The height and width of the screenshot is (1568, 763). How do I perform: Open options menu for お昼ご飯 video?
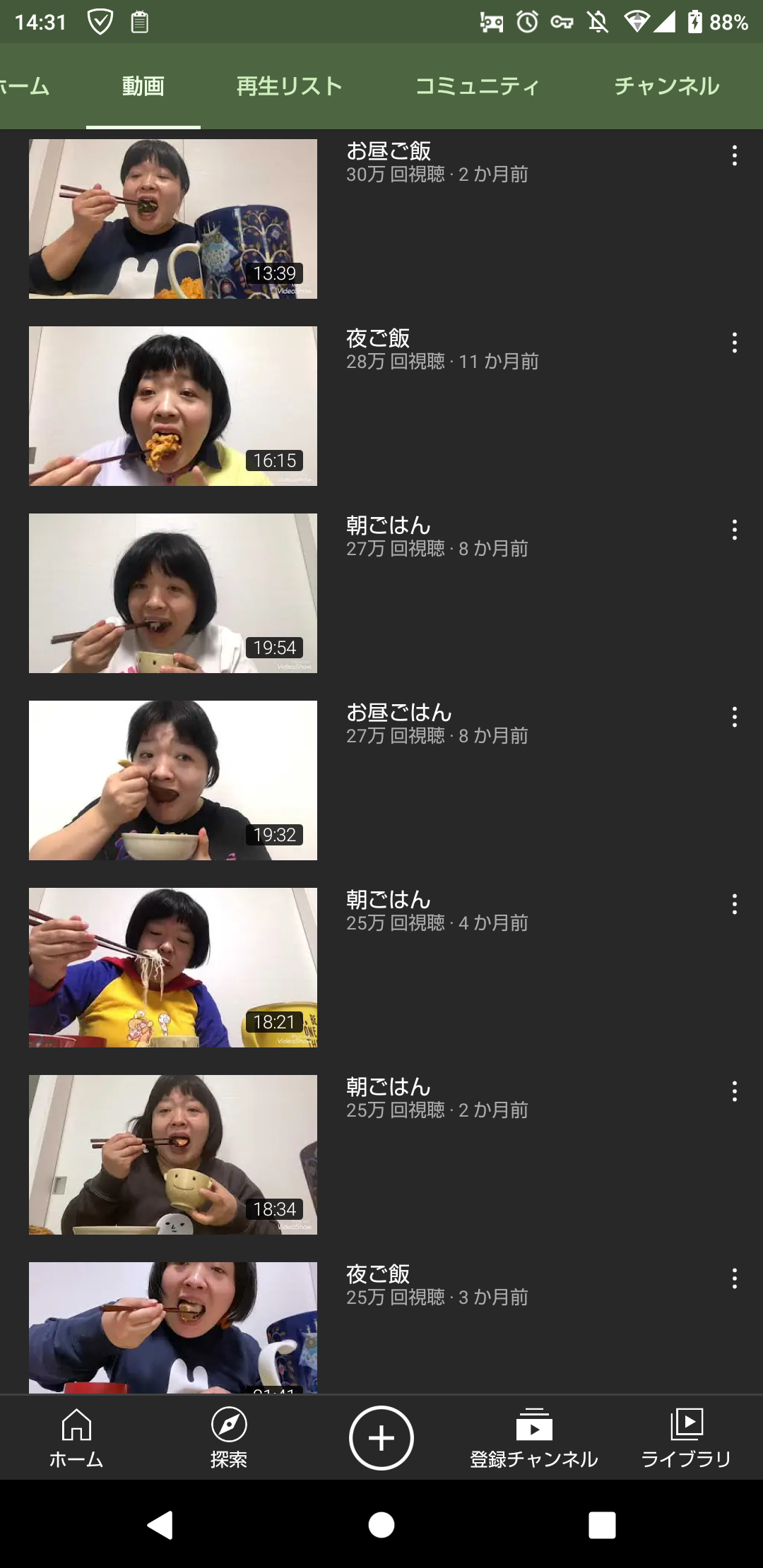735,155
